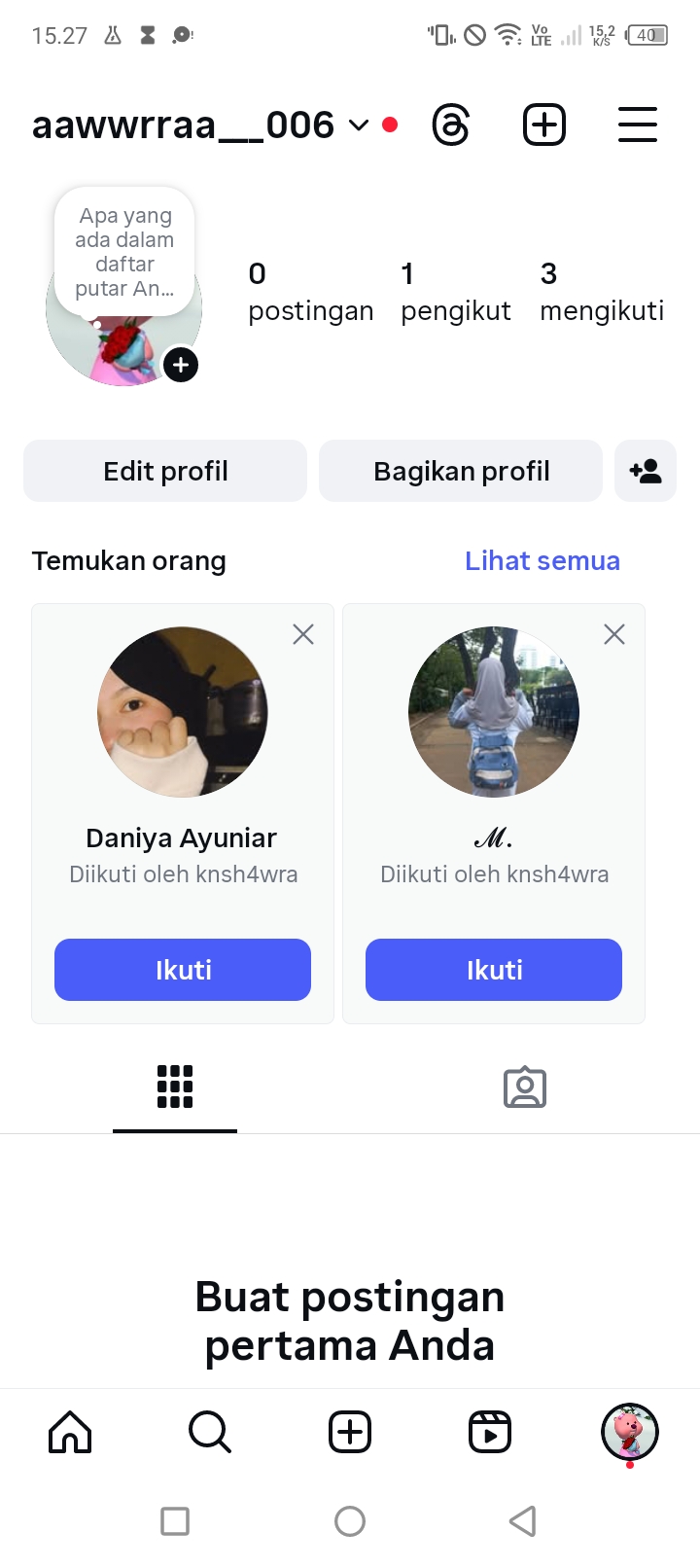
Task: Open Lihat semua suggestions
Action: click(x=542, y=561)
